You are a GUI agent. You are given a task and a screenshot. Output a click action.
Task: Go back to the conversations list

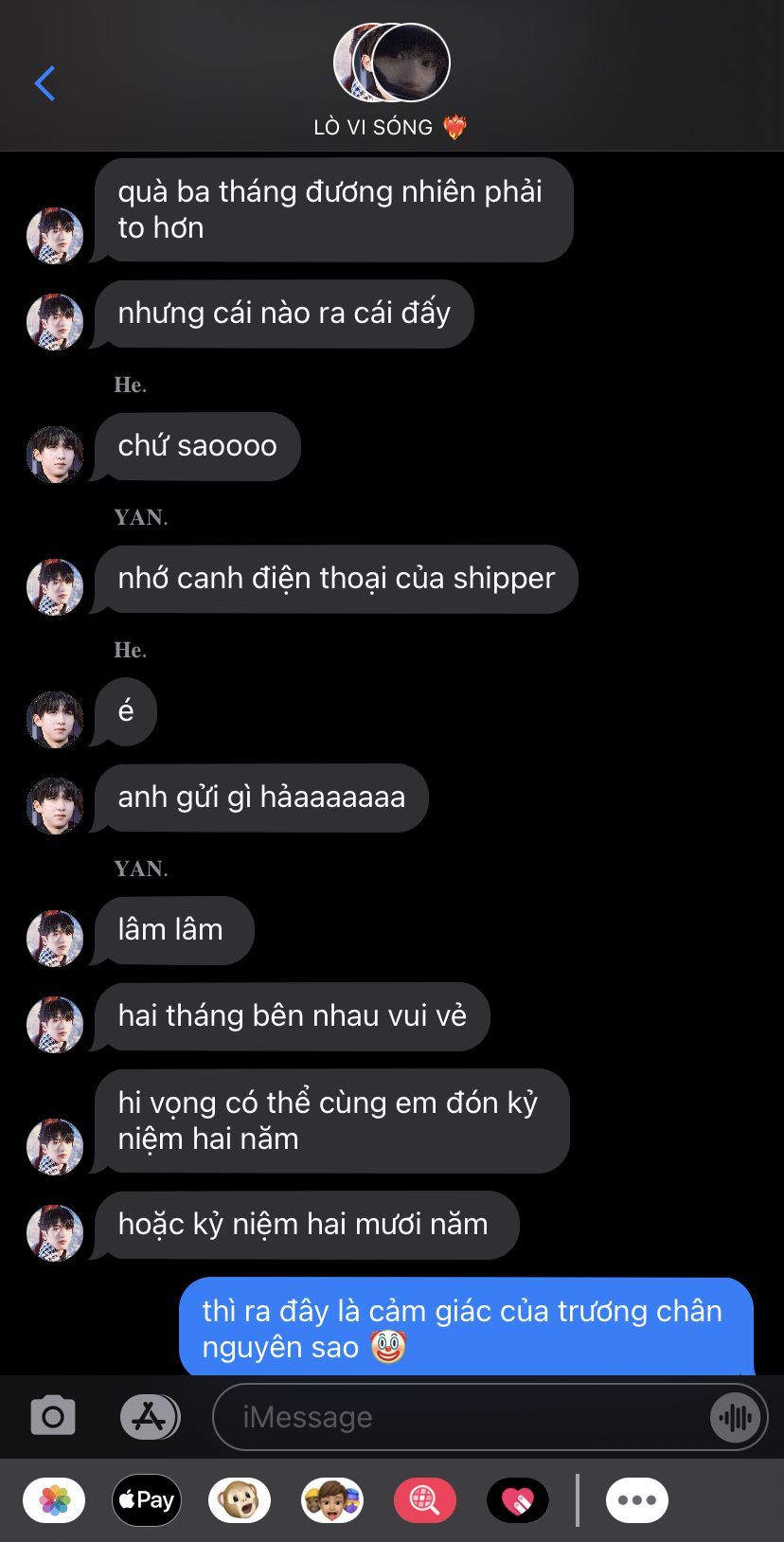[45, 83]
